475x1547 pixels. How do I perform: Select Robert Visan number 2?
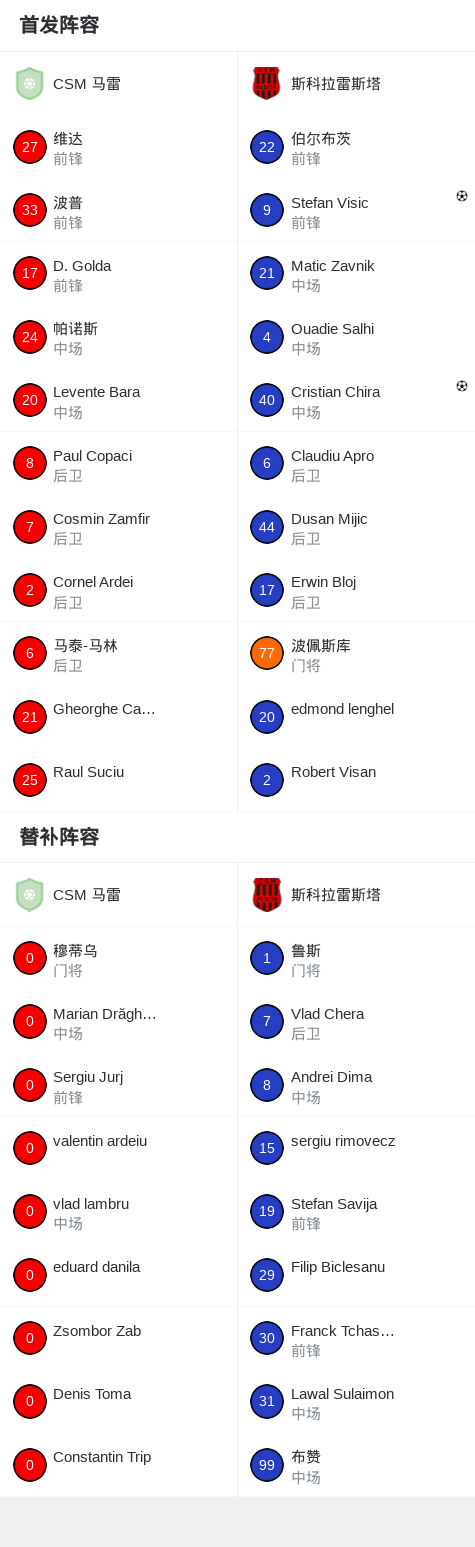pyautogui.click(x=356, y=780)
